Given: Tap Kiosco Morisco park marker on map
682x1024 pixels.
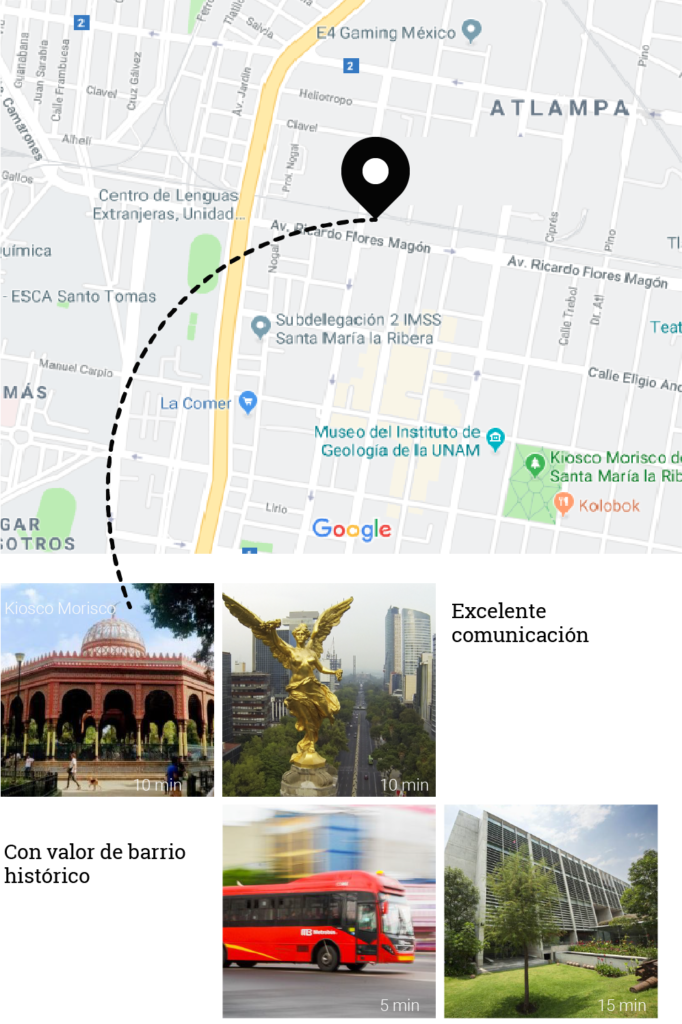Looking at the screenshot, I should pyautogui.click(x=535, y=463).
